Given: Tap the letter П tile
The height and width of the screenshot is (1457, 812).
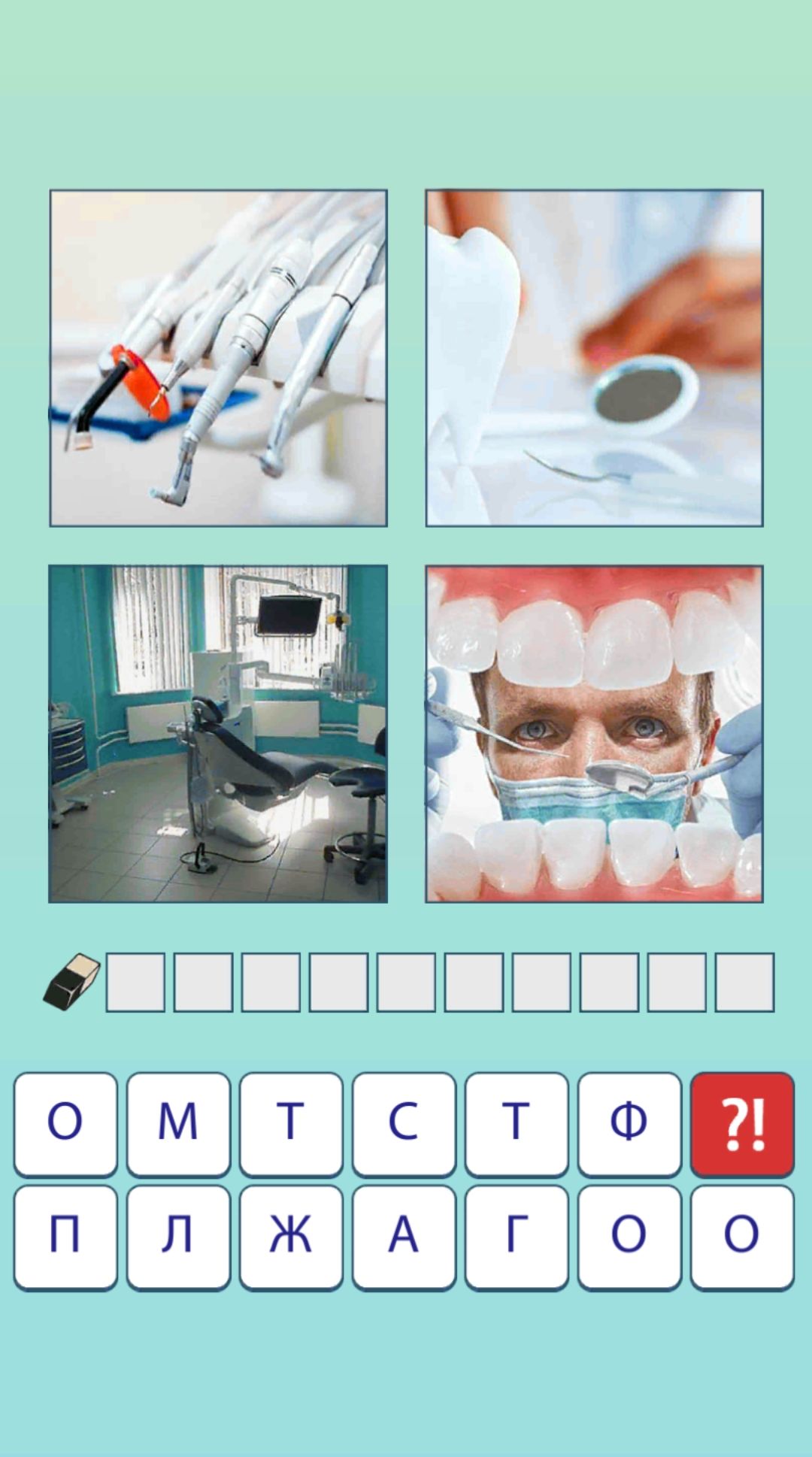Looking at the screenshot, I should [65, 1236].
